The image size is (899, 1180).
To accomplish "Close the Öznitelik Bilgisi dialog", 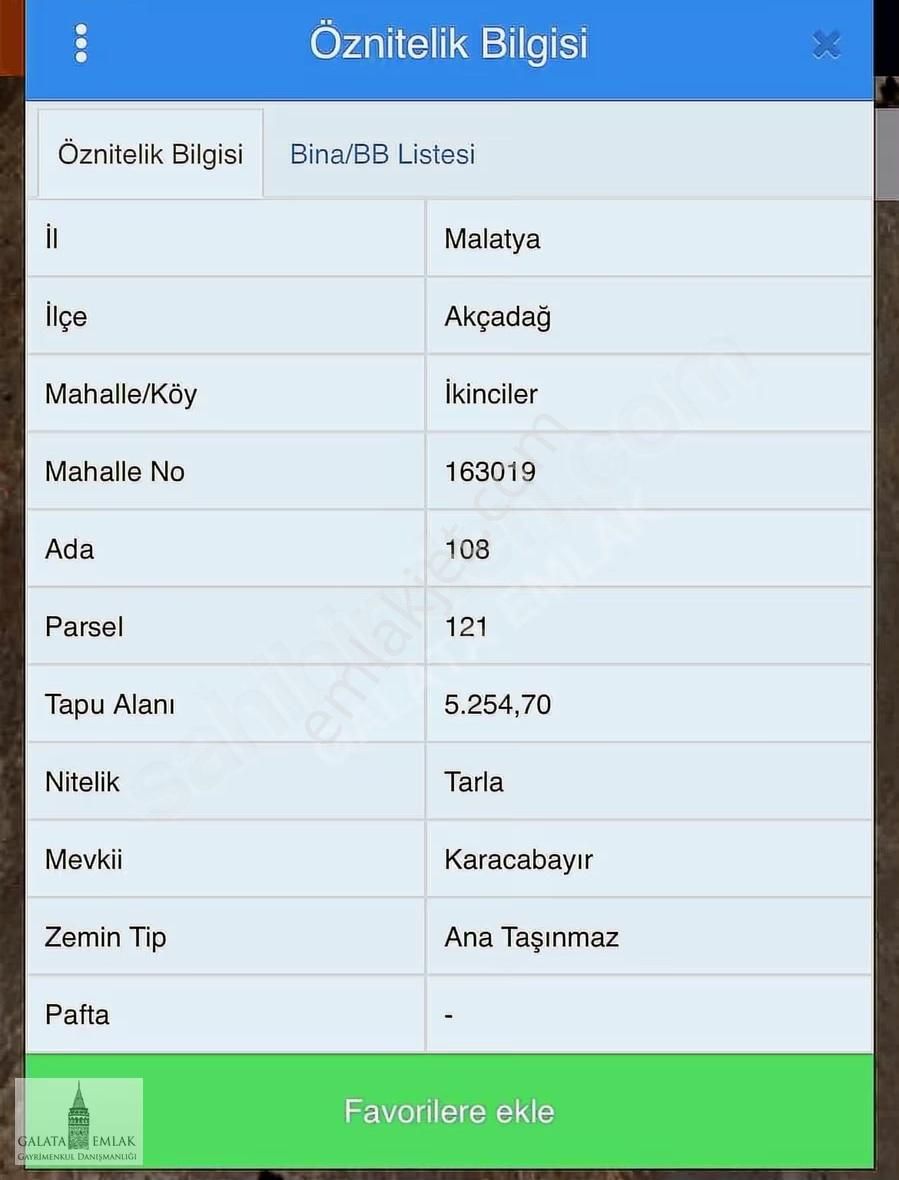I will pos(826,44).
